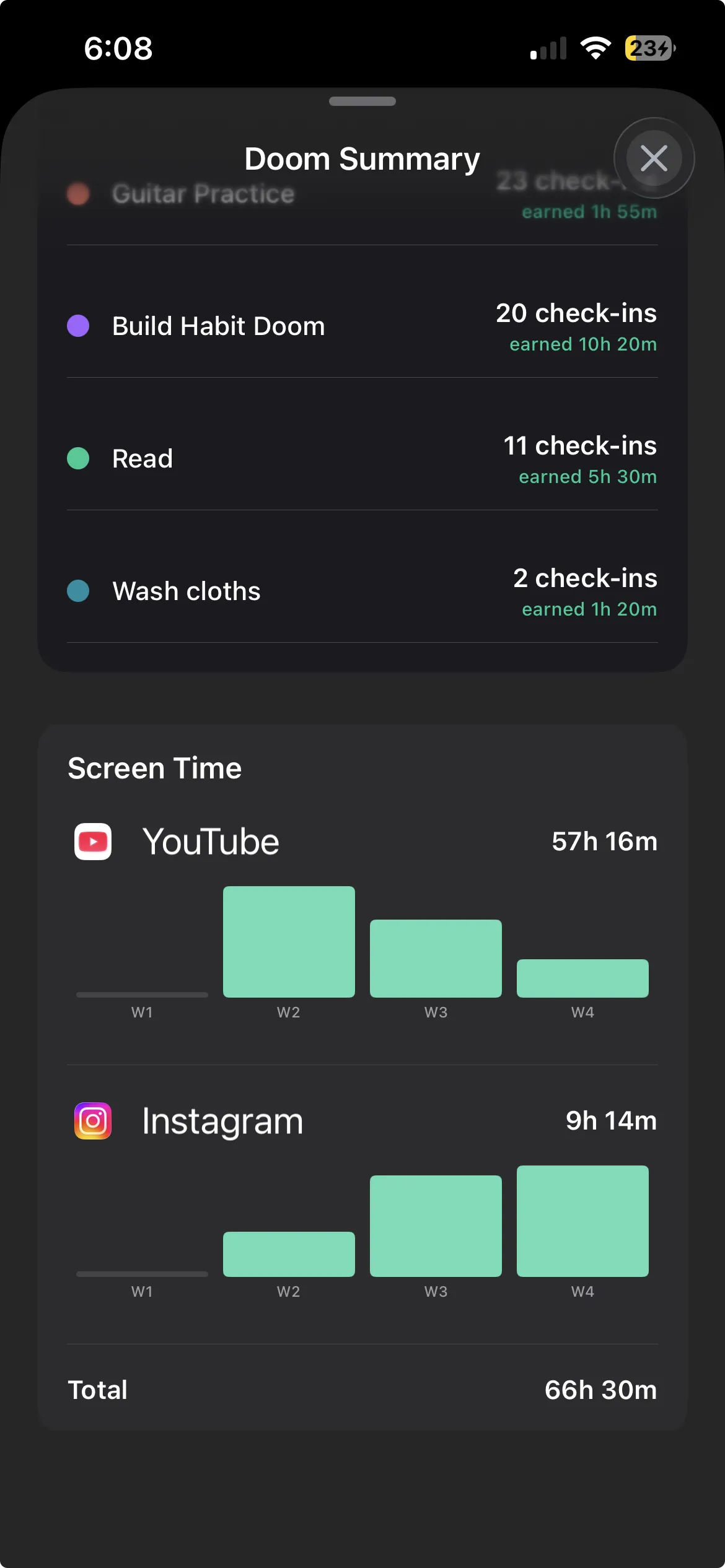Tap the YouTube app icon
Image resolution: width=725 pixels, height=1568 pixels.
point(92,841)
